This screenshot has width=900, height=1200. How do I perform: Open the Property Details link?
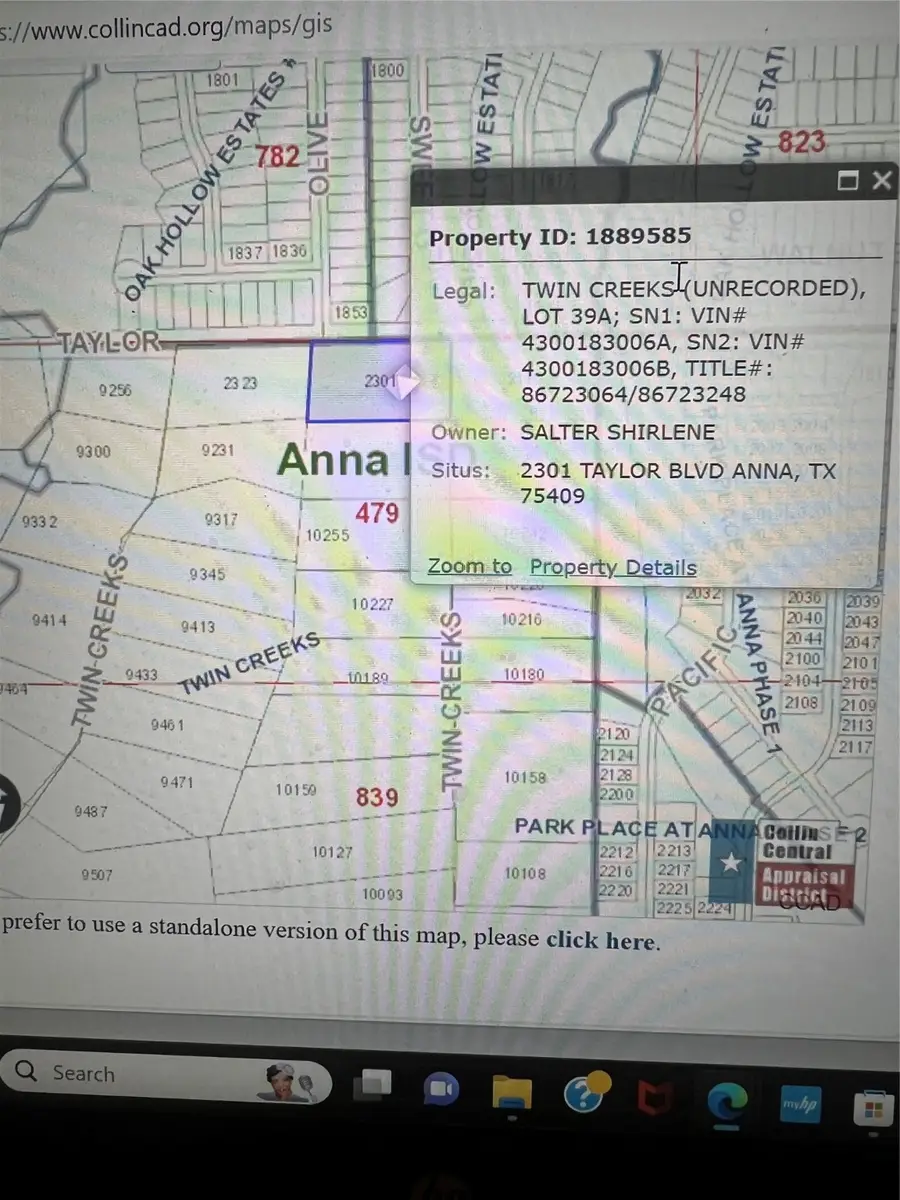(613, 566)
